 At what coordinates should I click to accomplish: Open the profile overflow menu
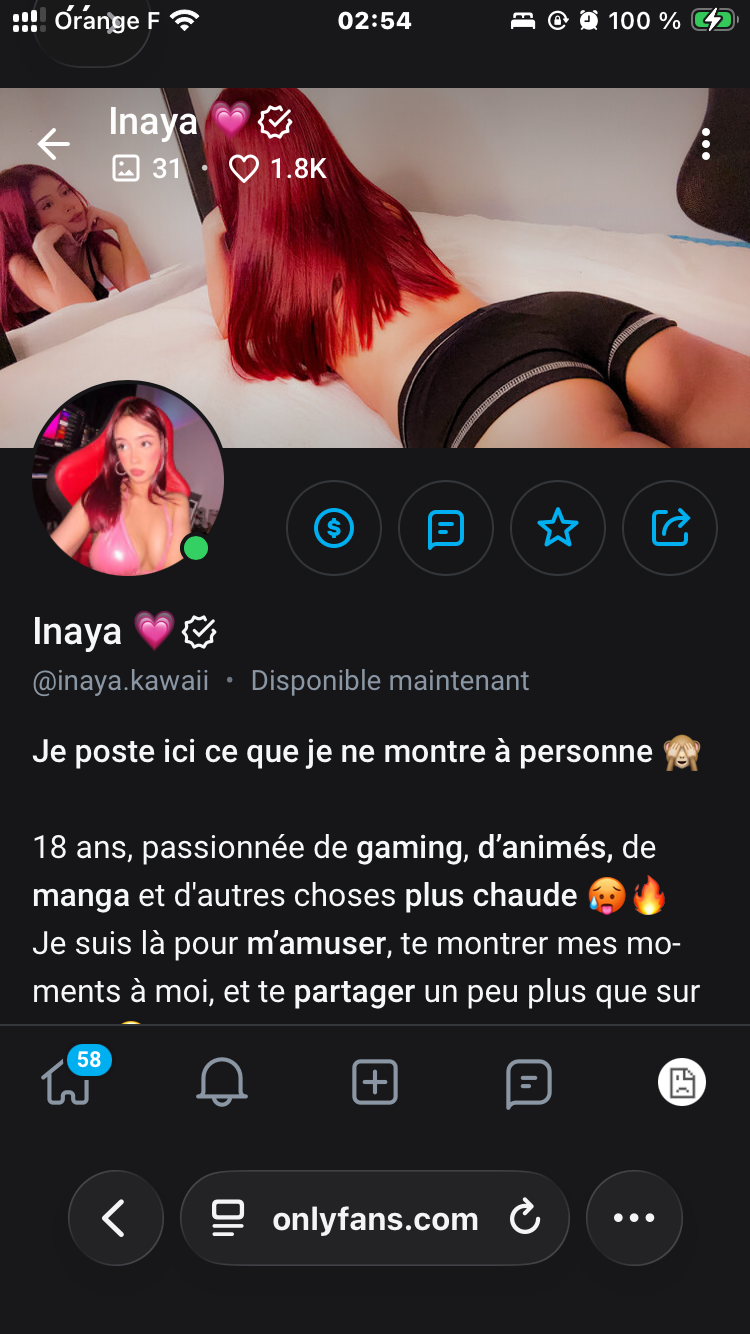point(706,145)
